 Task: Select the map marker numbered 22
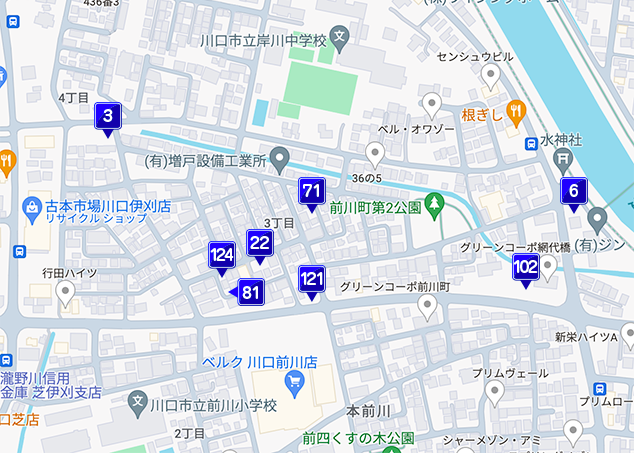[x=260, y=243]
